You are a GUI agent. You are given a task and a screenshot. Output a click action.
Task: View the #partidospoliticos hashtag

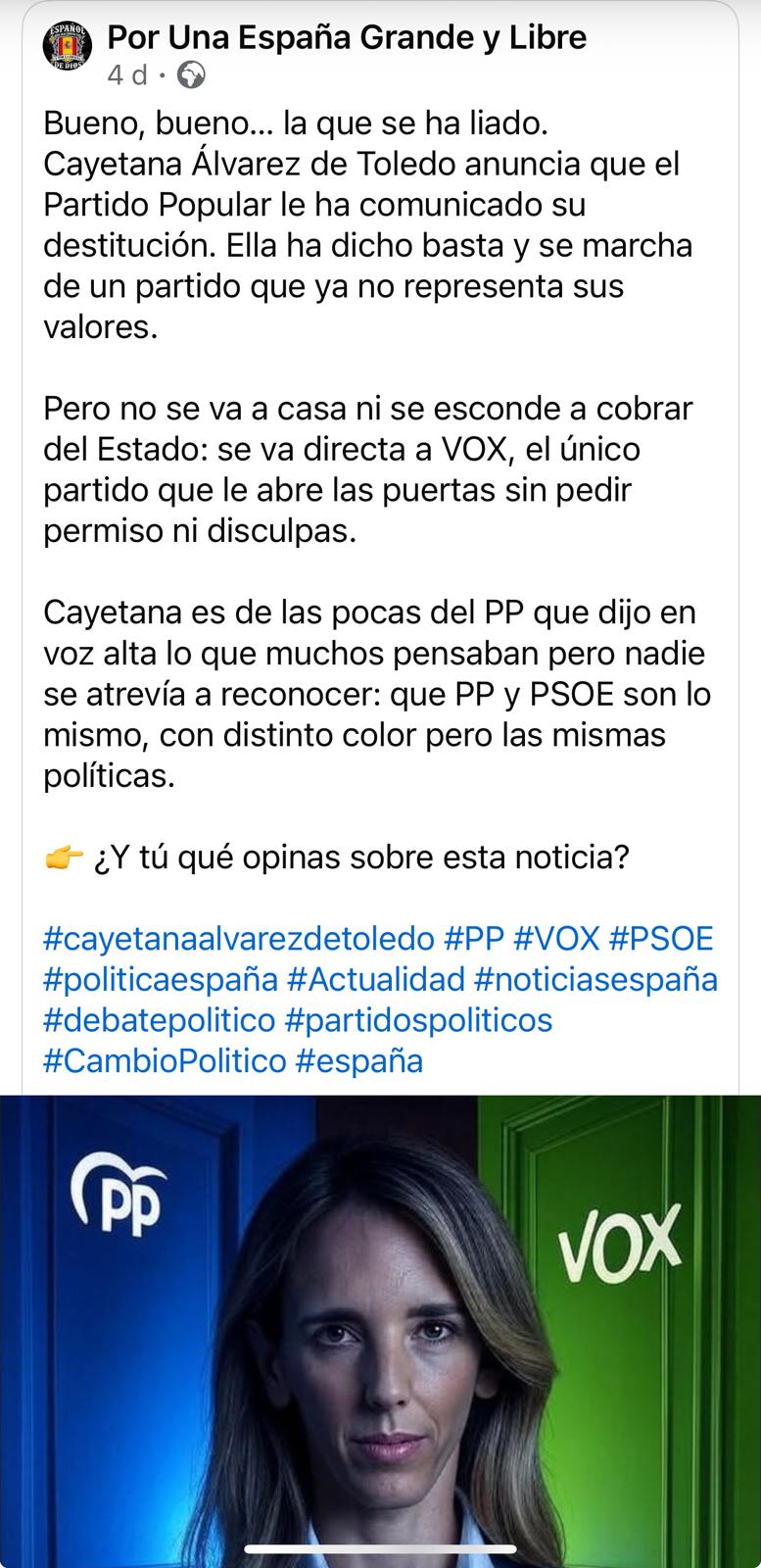click(418, 1020)
